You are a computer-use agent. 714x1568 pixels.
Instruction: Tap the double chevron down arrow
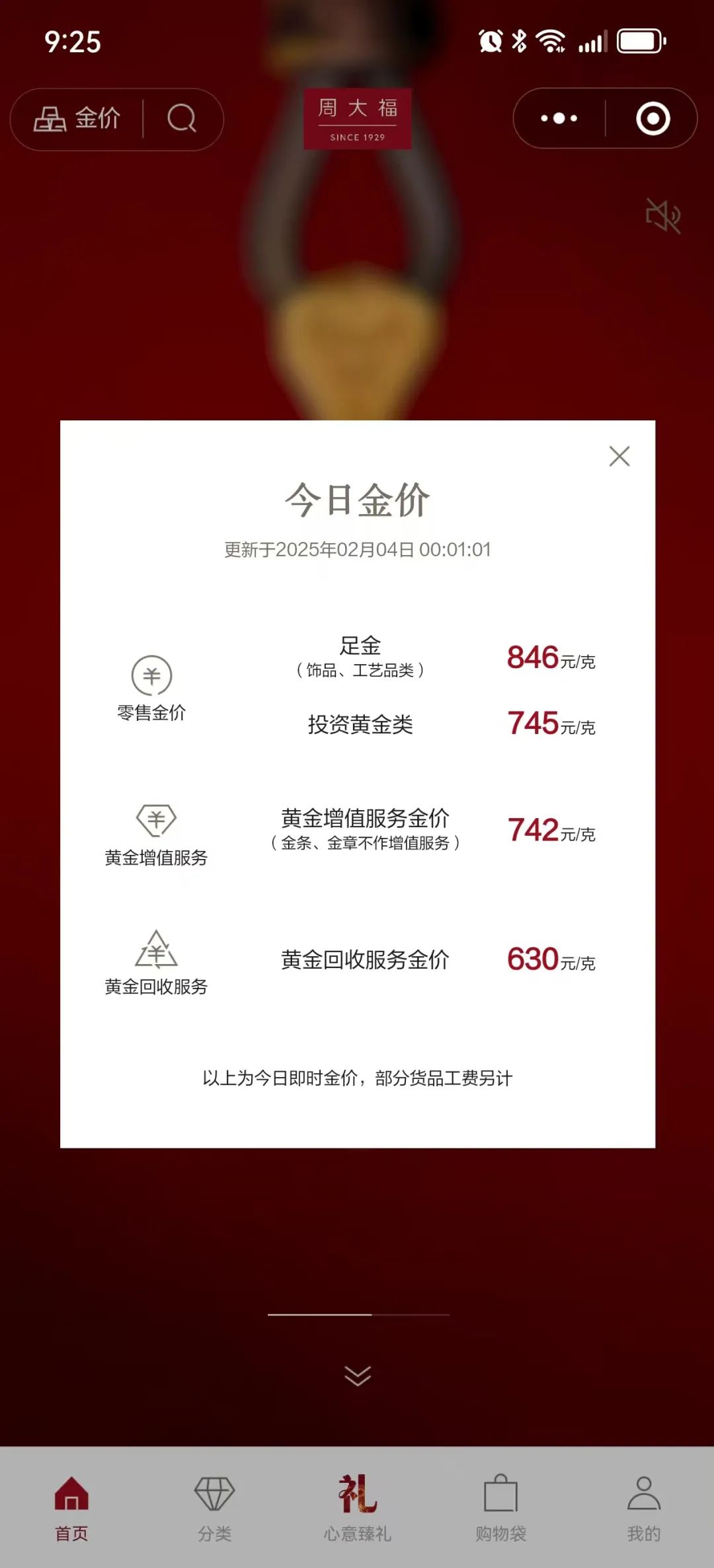click(x=358, y=1376)
